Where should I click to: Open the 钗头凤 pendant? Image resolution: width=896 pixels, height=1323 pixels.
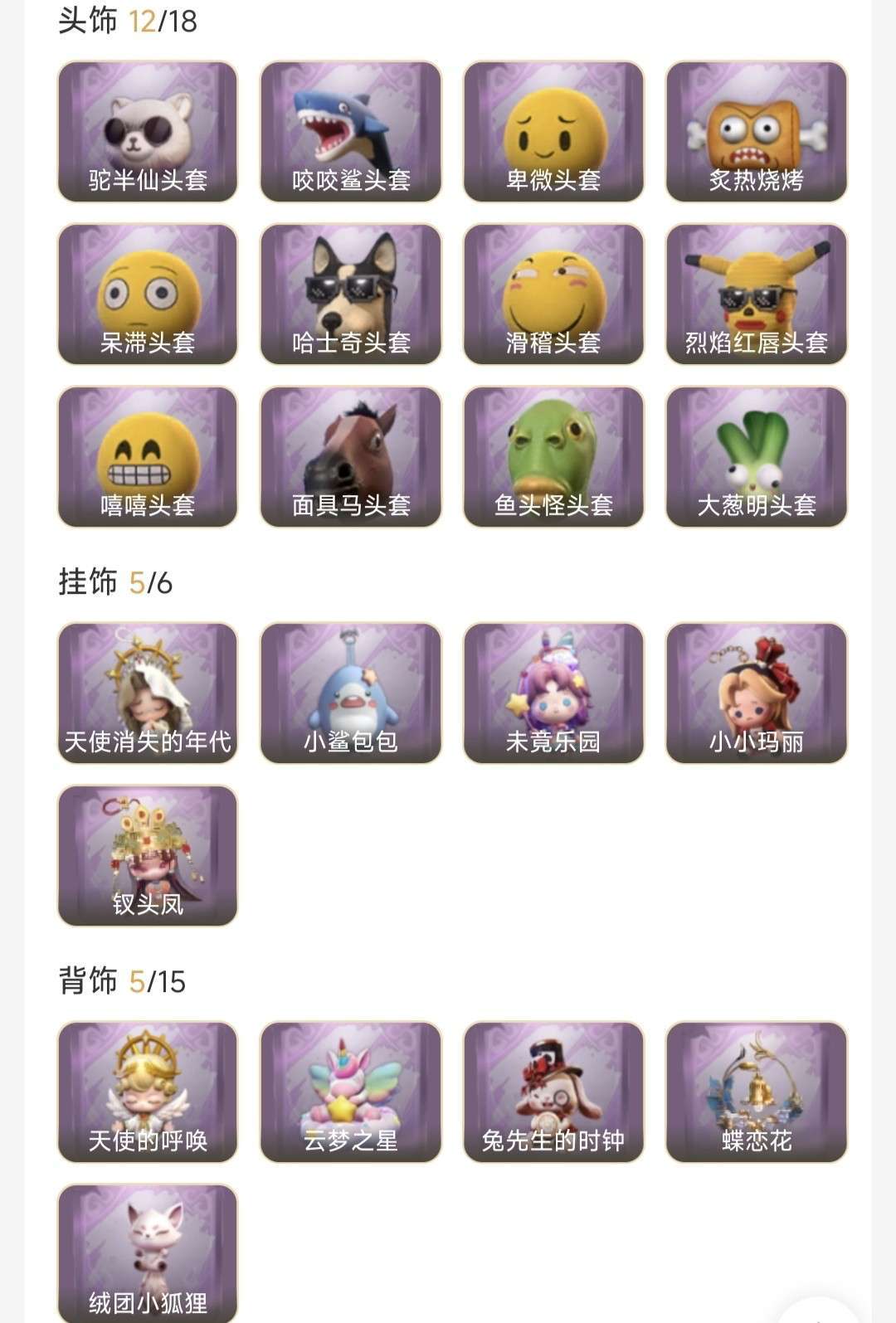[x=148, y=856]
